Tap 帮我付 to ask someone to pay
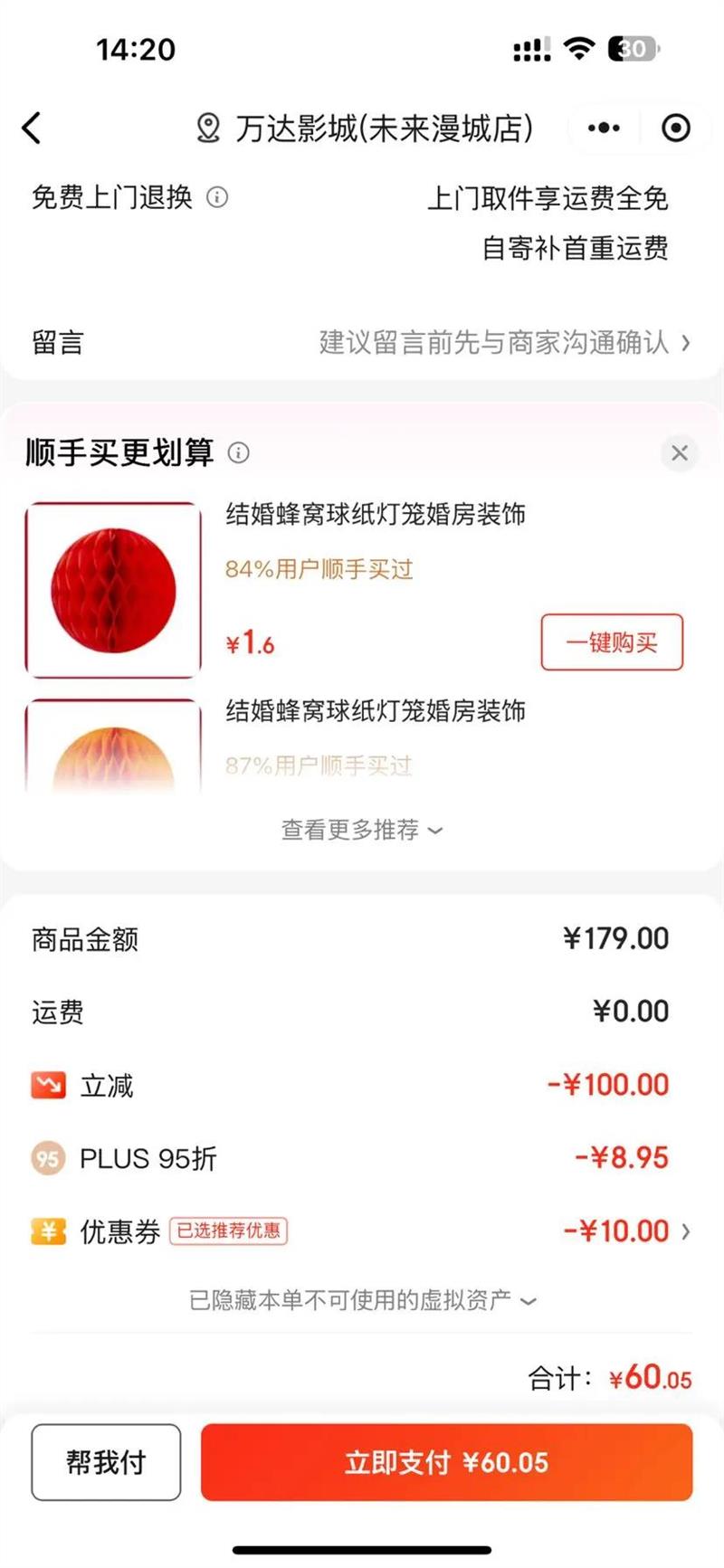 click(x=106, y=1462)
